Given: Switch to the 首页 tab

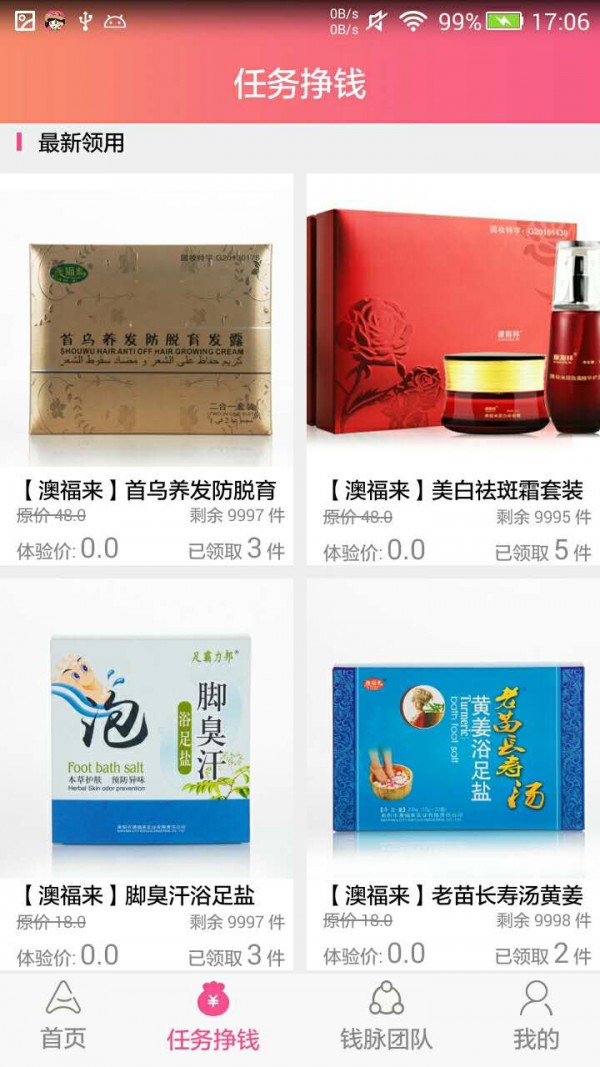Looking at the screenshot, I should pos(63,1016).
